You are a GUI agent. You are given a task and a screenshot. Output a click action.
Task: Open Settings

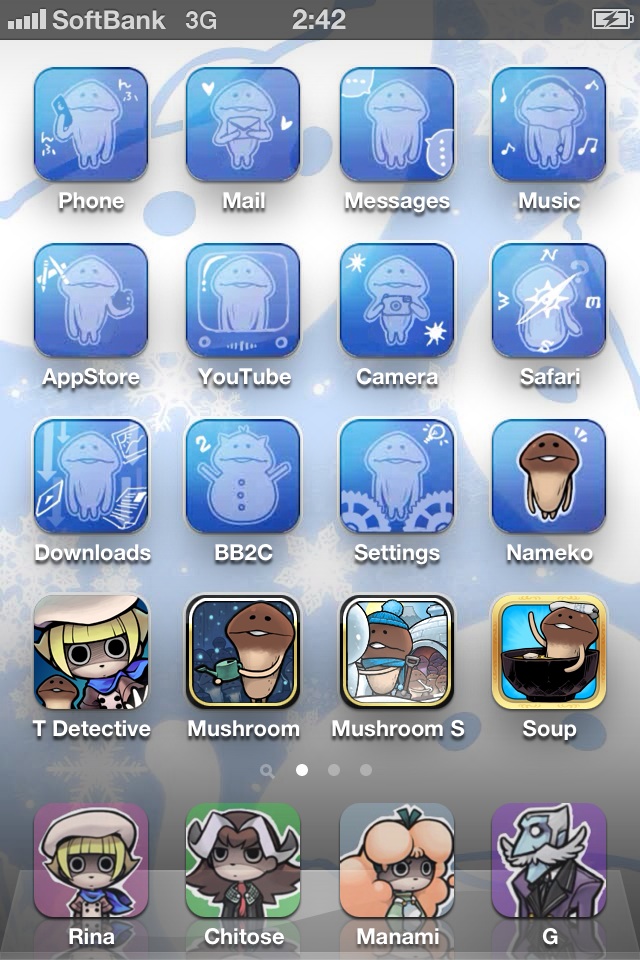pos(397,477)
